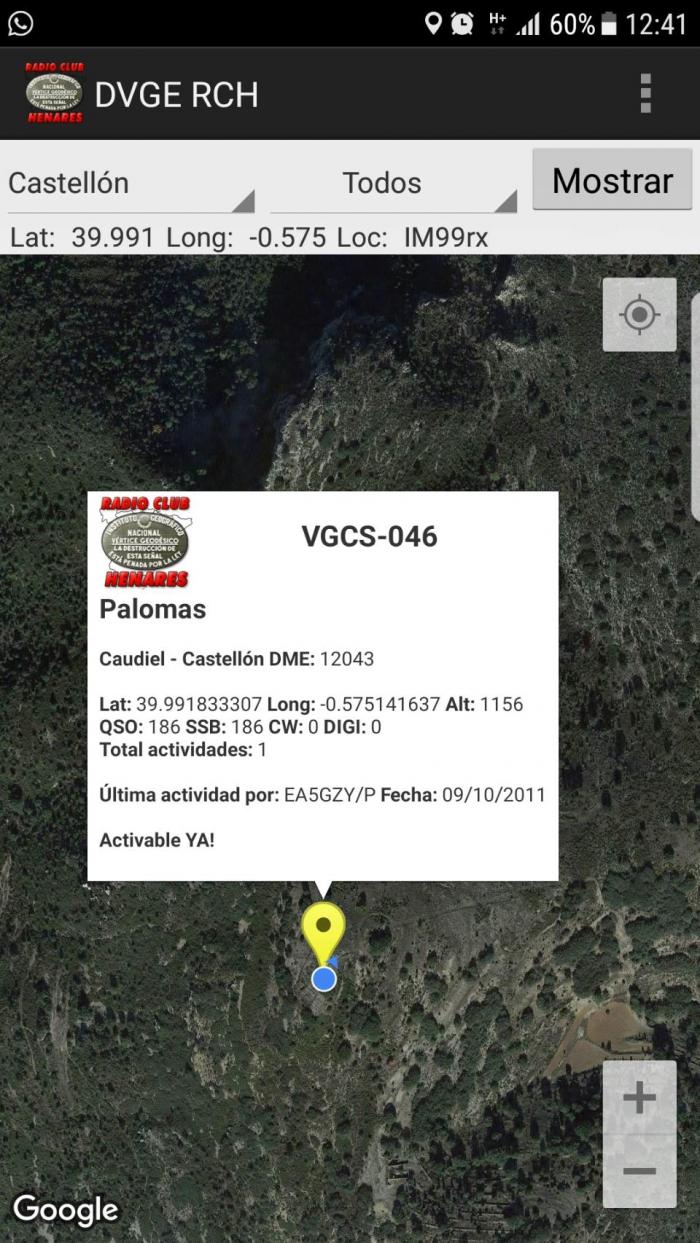Tap the yellow map marker
Viewport: 700px width, 1243px height.
coord(323,932)
